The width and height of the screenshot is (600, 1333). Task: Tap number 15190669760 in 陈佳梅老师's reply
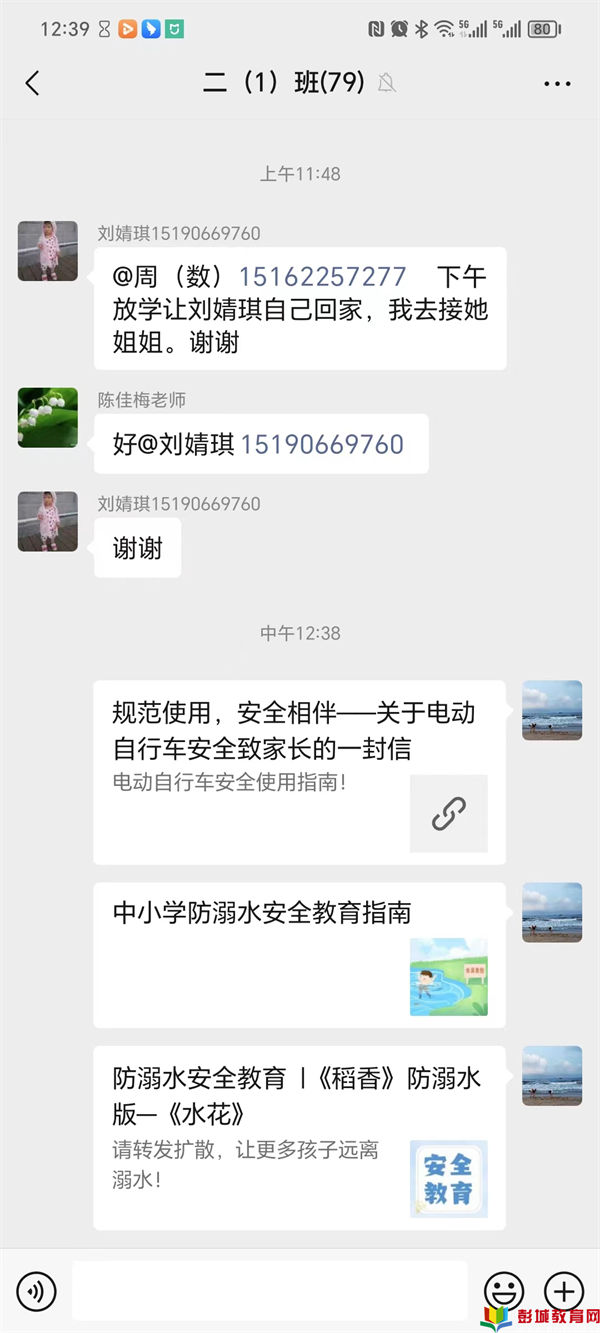click(x=322, y=444)
